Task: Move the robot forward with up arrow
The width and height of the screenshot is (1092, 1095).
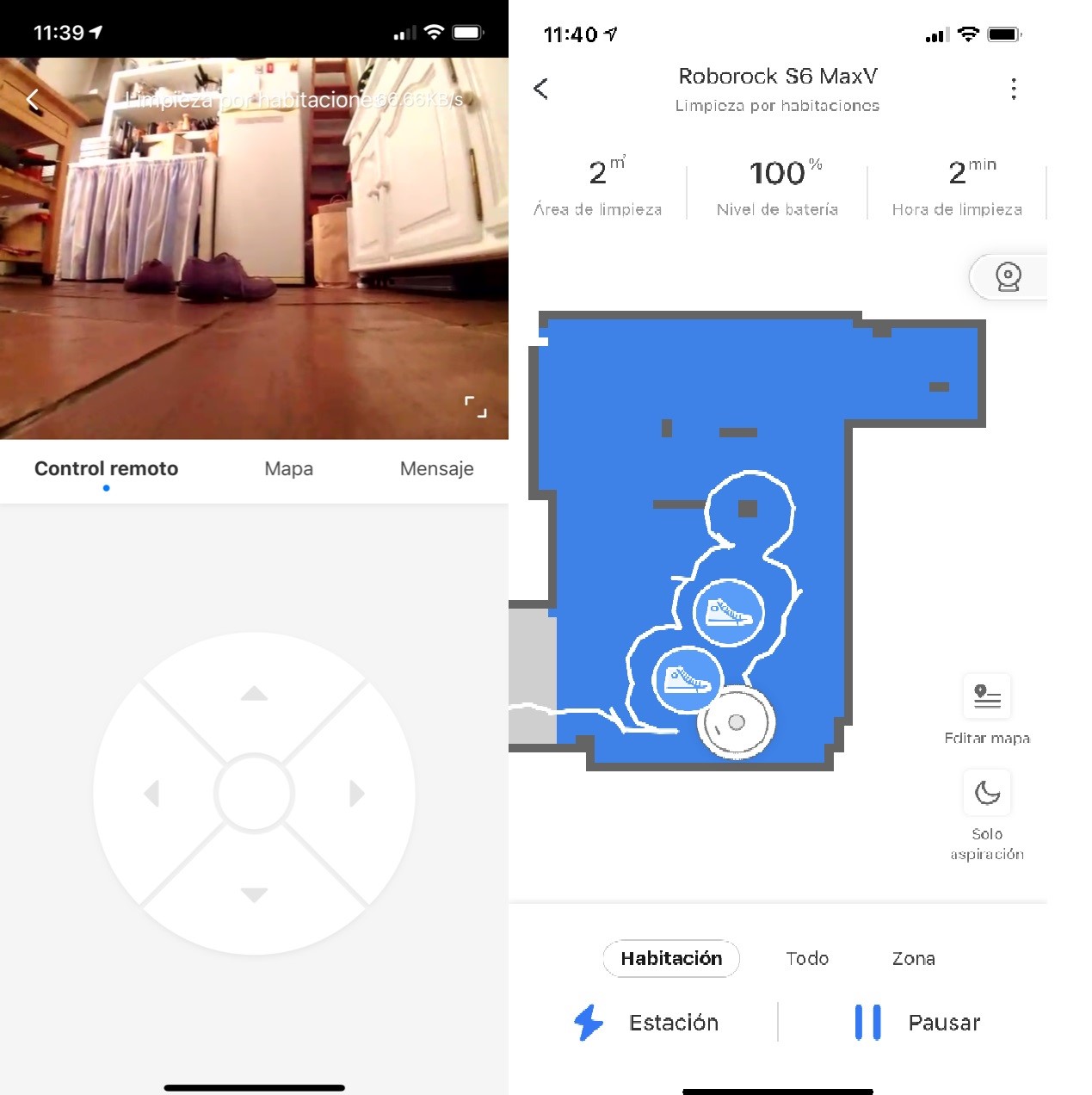Action: click(254, 694)
